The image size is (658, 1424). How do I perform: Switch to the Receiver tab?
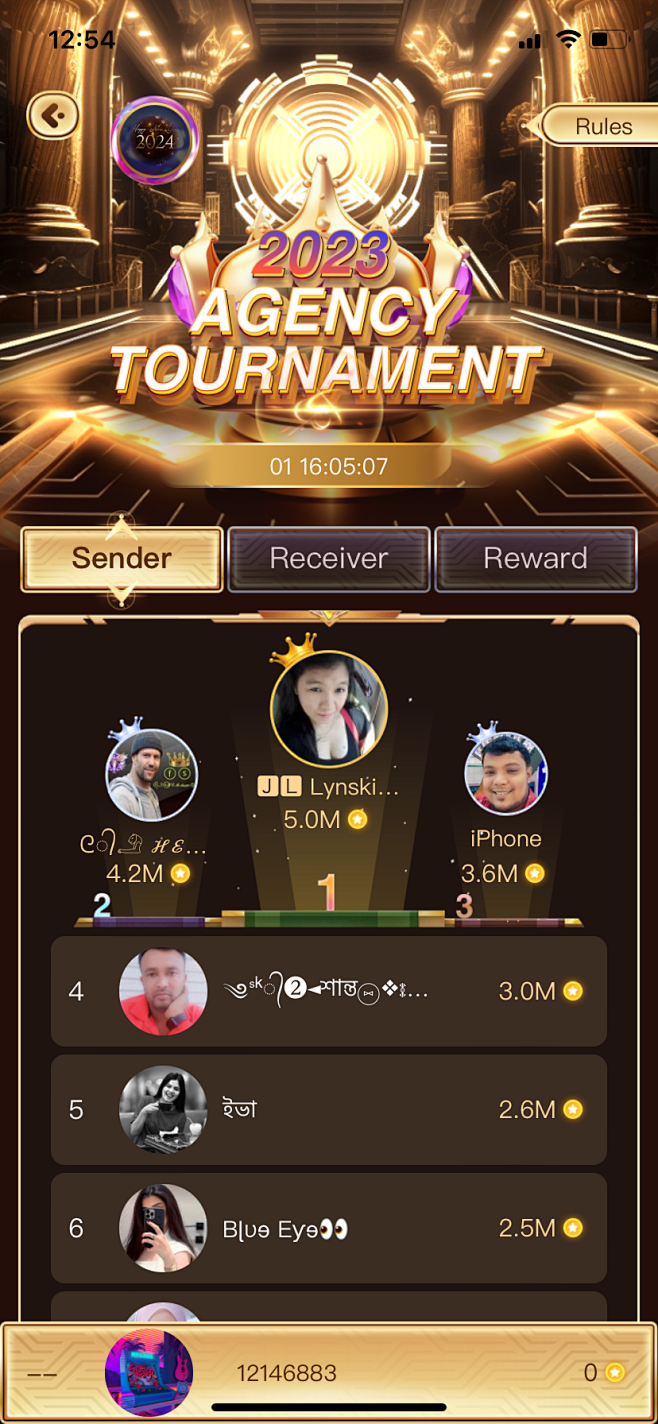329,558
